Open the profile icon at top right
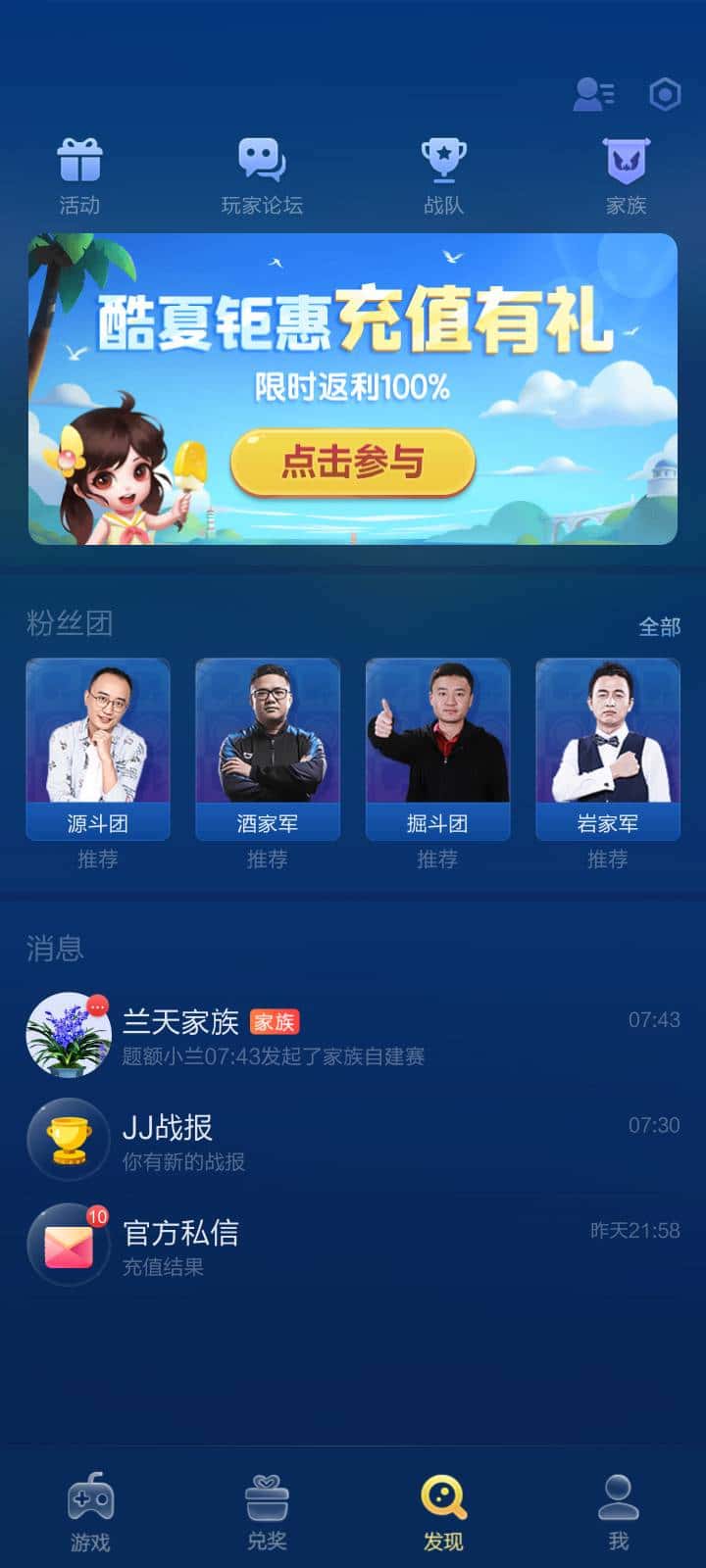The image size is (706, 1568). tap(592, 95)
